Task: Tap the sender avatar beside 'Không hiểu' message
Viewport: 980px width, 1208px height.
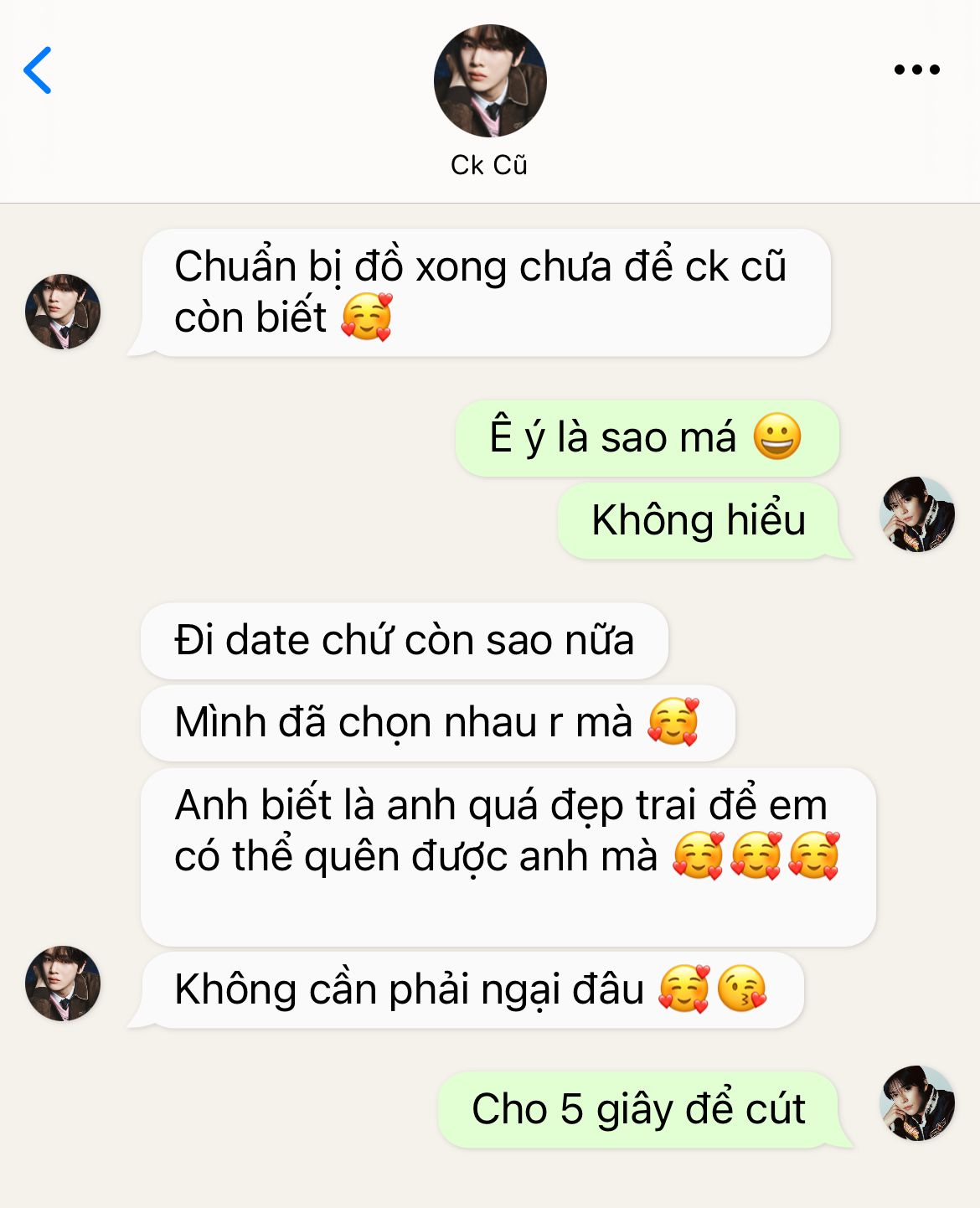Action: click(917, 514)
